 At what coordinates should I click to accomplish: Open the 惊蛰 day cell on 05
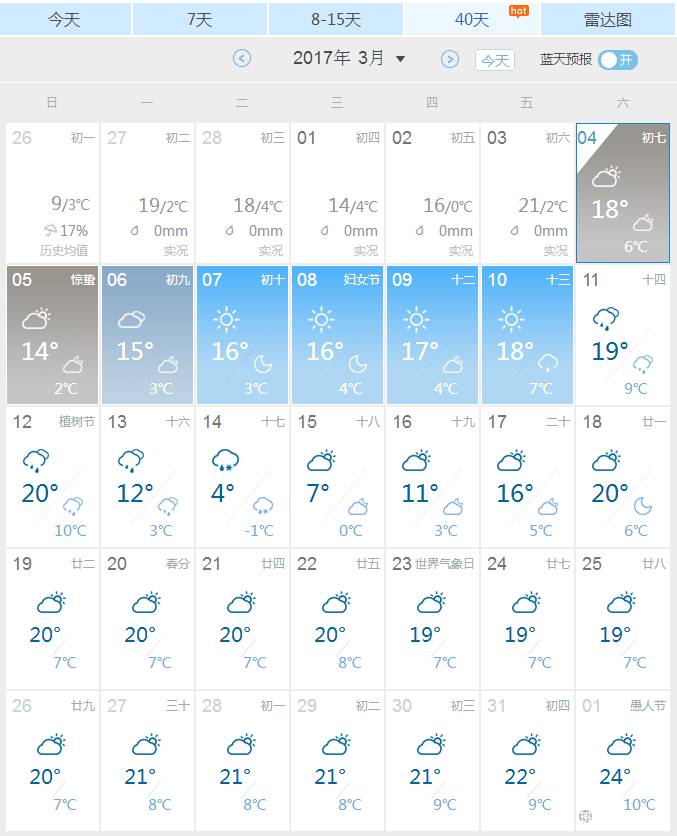click(x=52, y=334)
